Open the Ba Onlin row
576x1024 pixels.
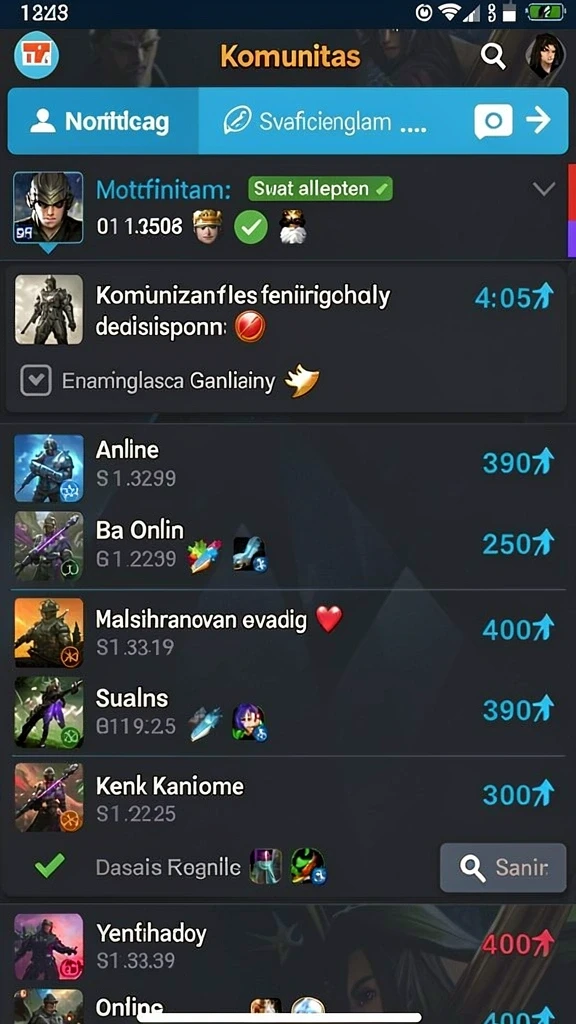click(286, 546)
